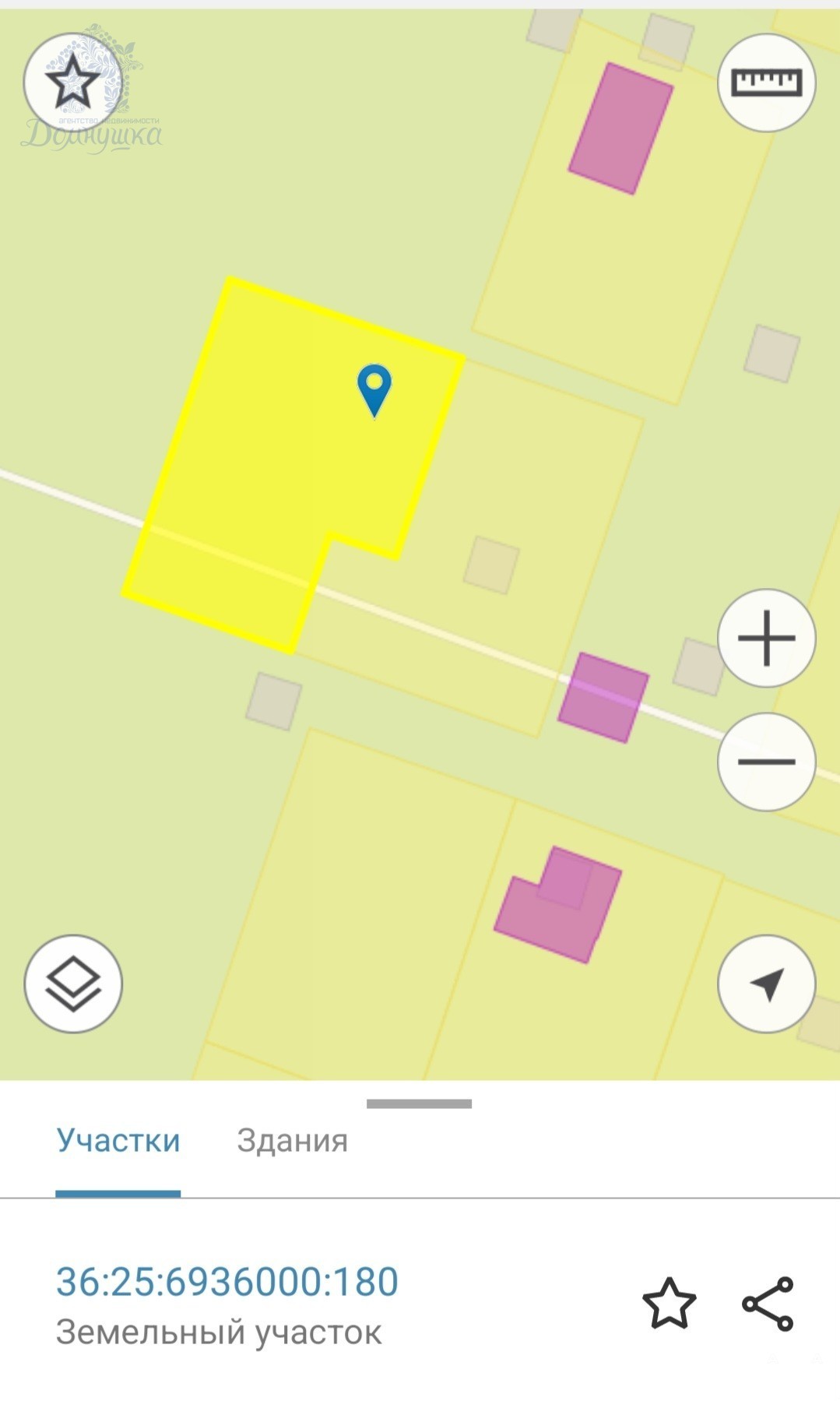The width and height of the screenshot is (840, 1401).
Task: Add parcel 36:25:6936000:180 to favorites
Action: [669, 1303]
